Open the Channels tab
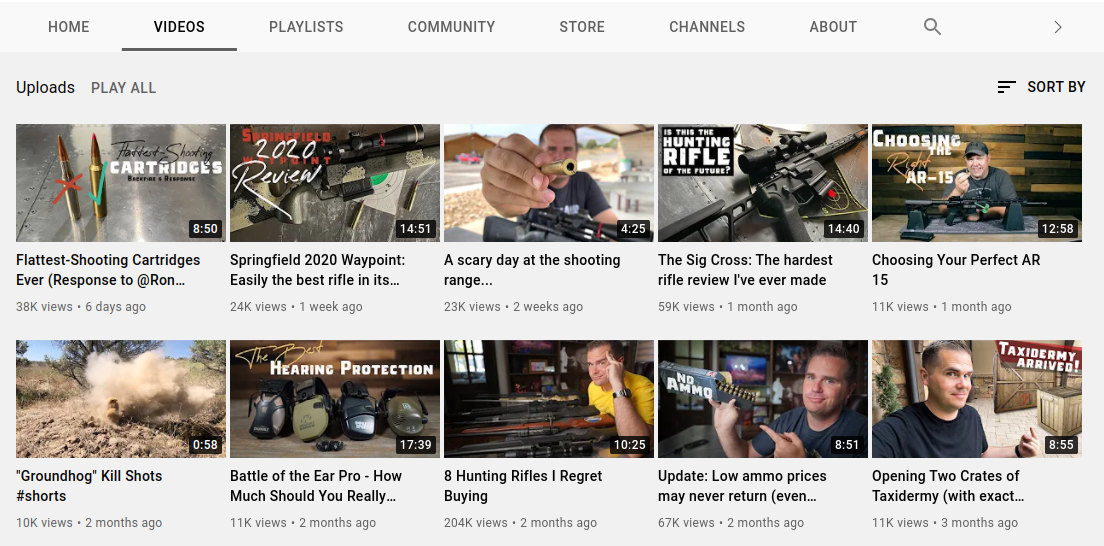 [707, 27]
